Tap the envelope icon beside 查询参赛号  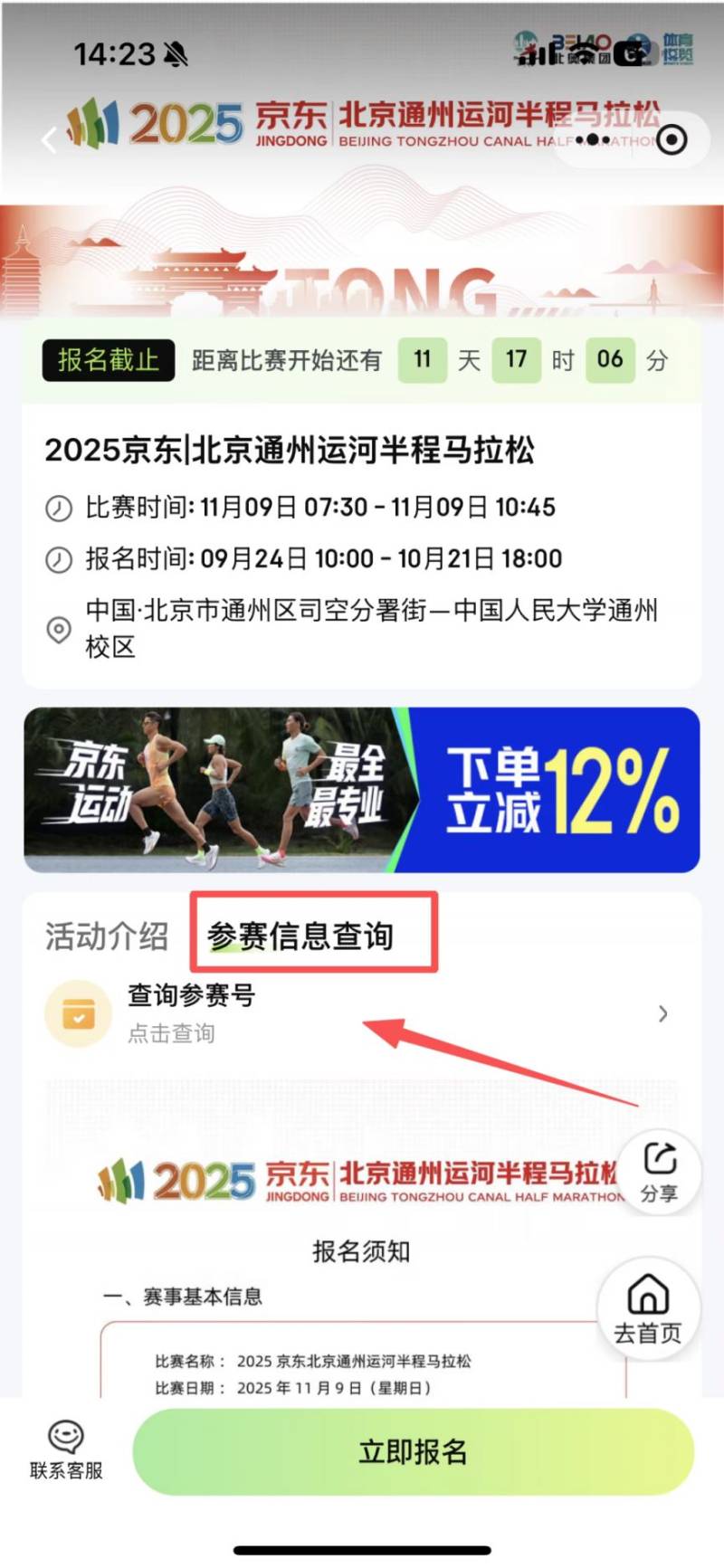78,1013
